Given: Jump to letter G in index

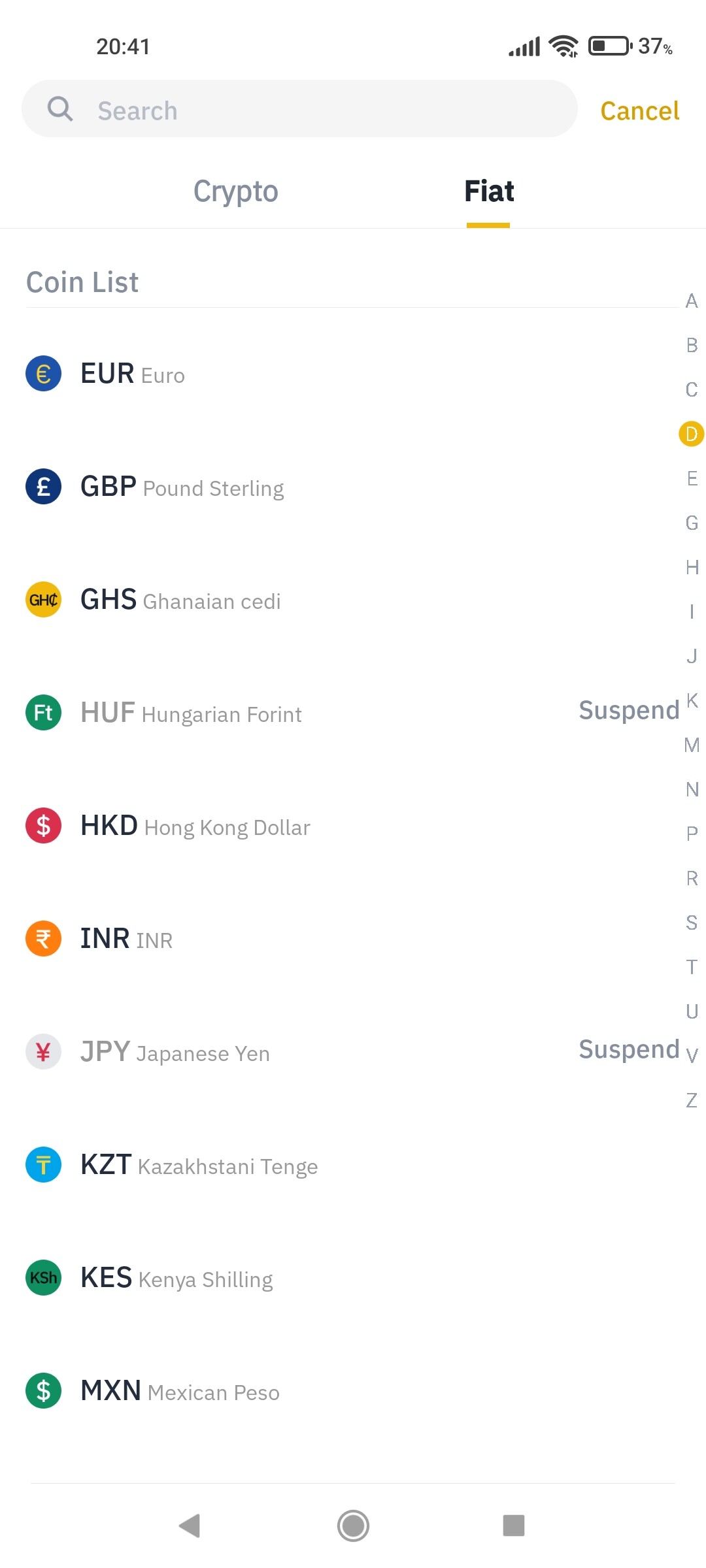Looking at the screenshot, I should coord(692,523).
